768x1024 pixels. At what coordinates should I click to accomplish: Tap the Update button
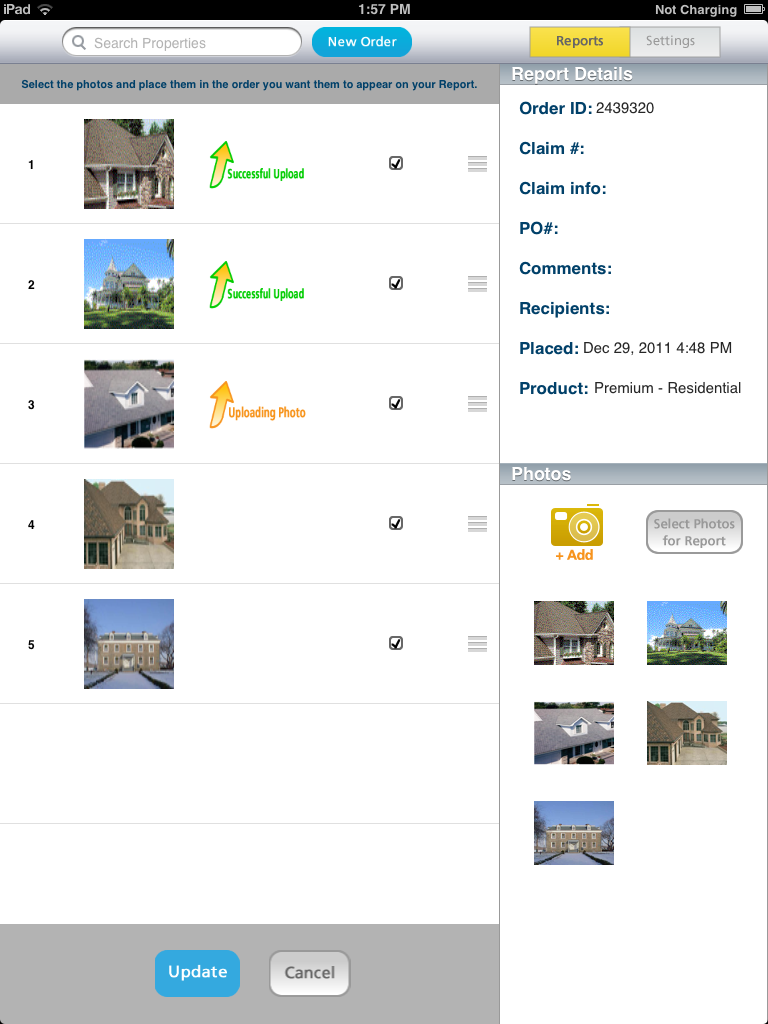(197, 972)
